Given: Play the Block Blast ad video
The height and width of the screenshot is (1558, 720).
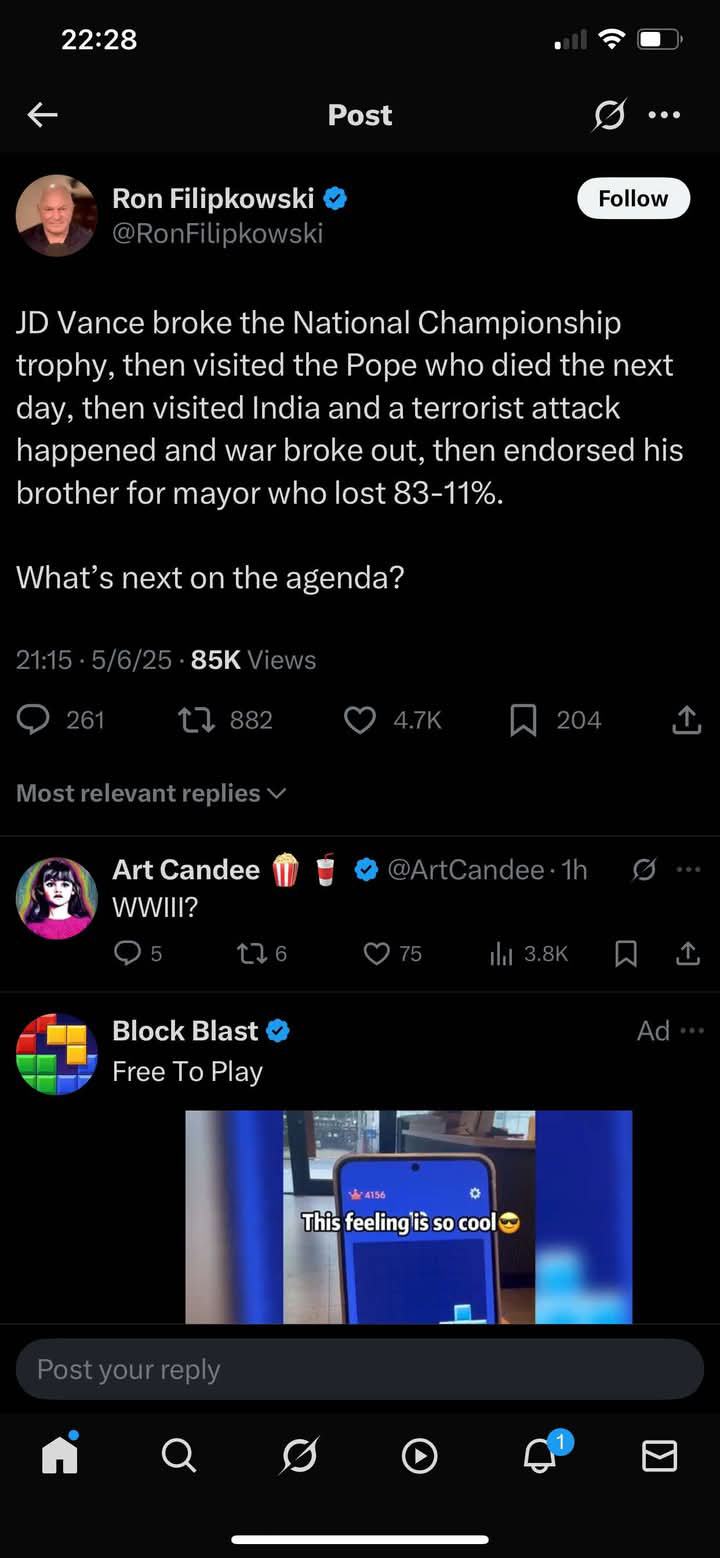Looking at the screenshot, I should point(408,1217).
